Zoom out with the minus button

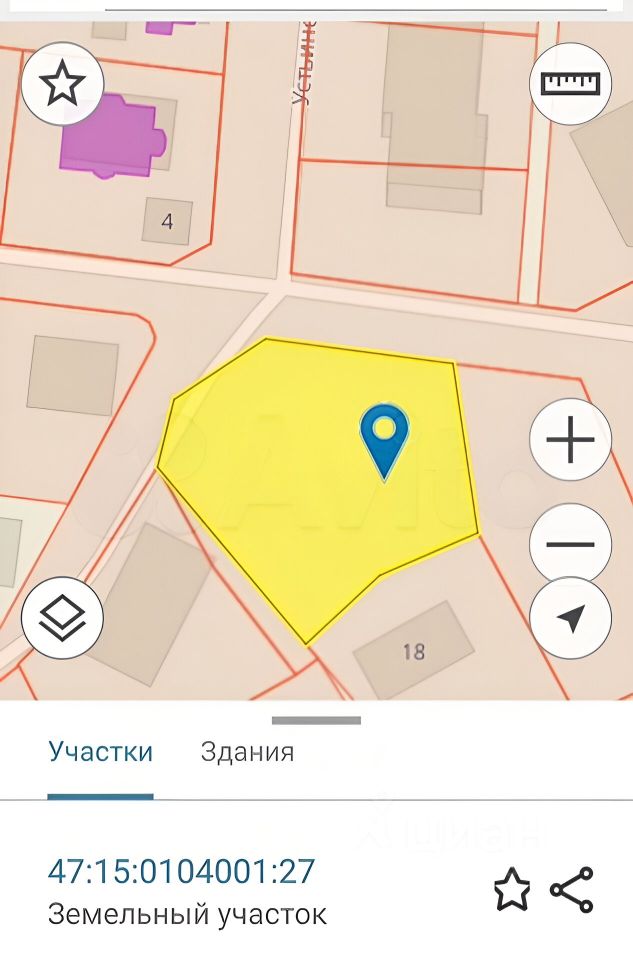pos(570,545)
